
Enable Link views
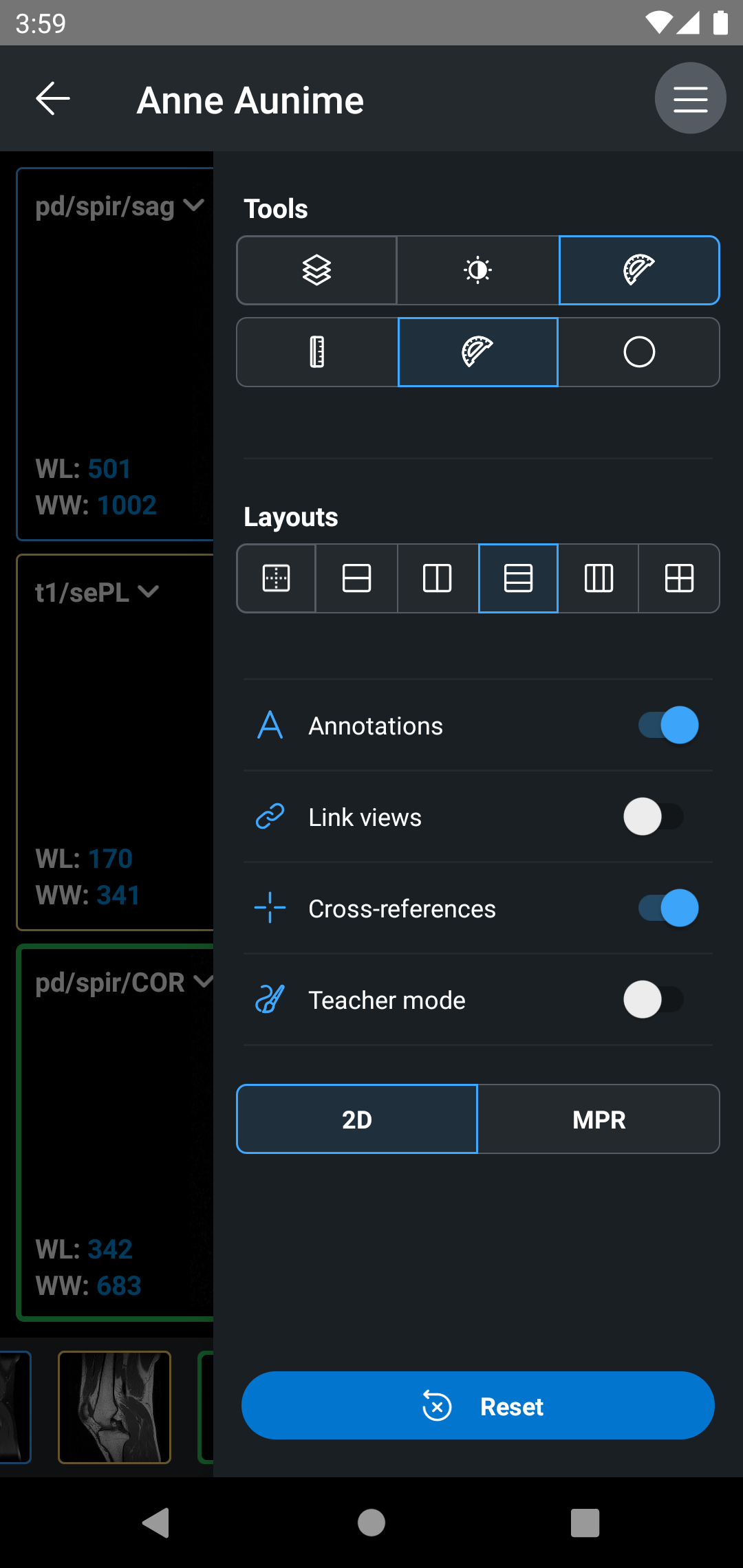pyautogui.click(x=653, y=817)
